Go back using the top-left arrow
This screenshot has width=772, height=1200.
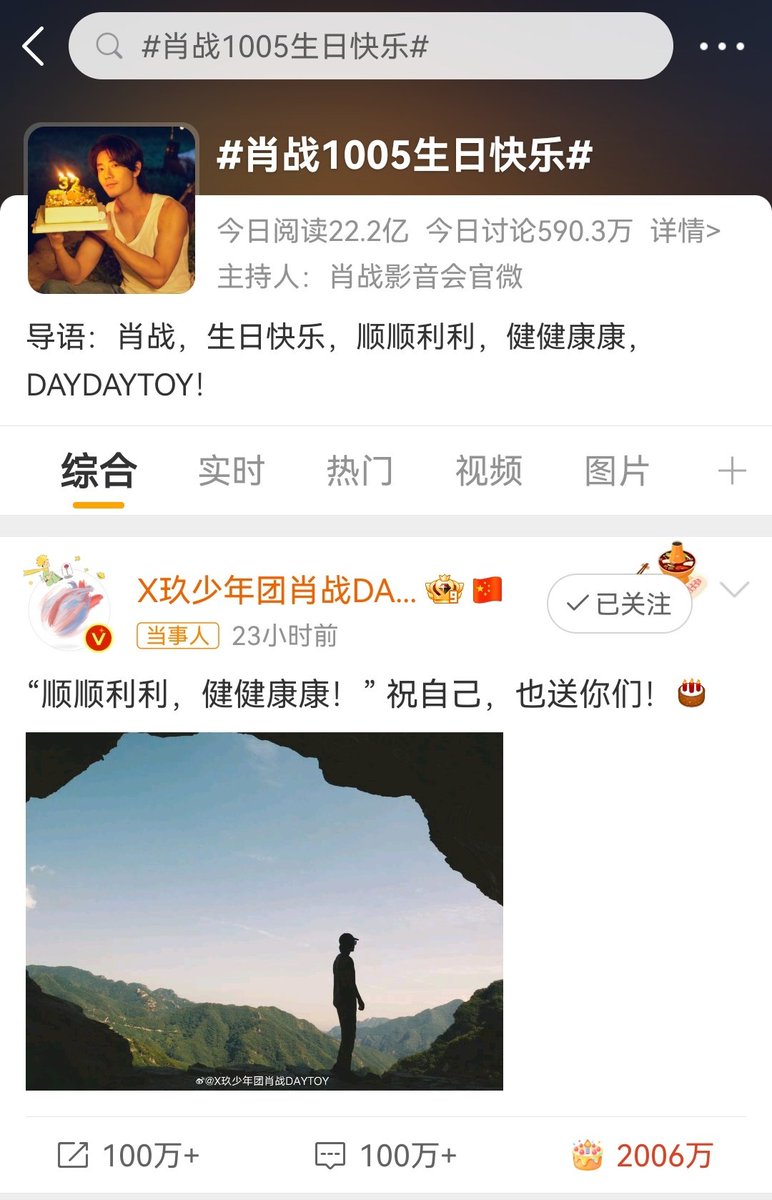tap(34, 46)
